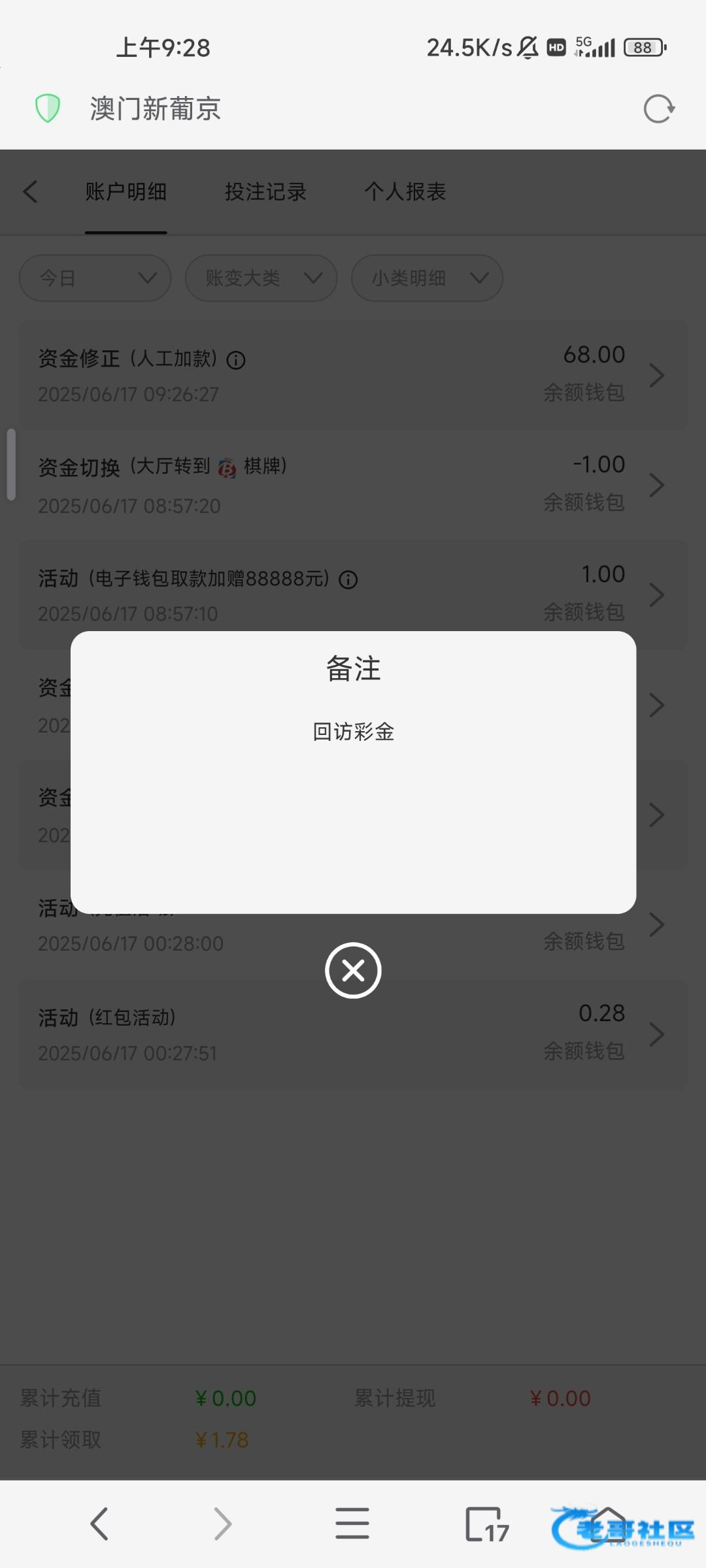Close the 备注 dialog
Image resolution: width=706 pixels, height=1568 pixels.
[x=353, y=970]
